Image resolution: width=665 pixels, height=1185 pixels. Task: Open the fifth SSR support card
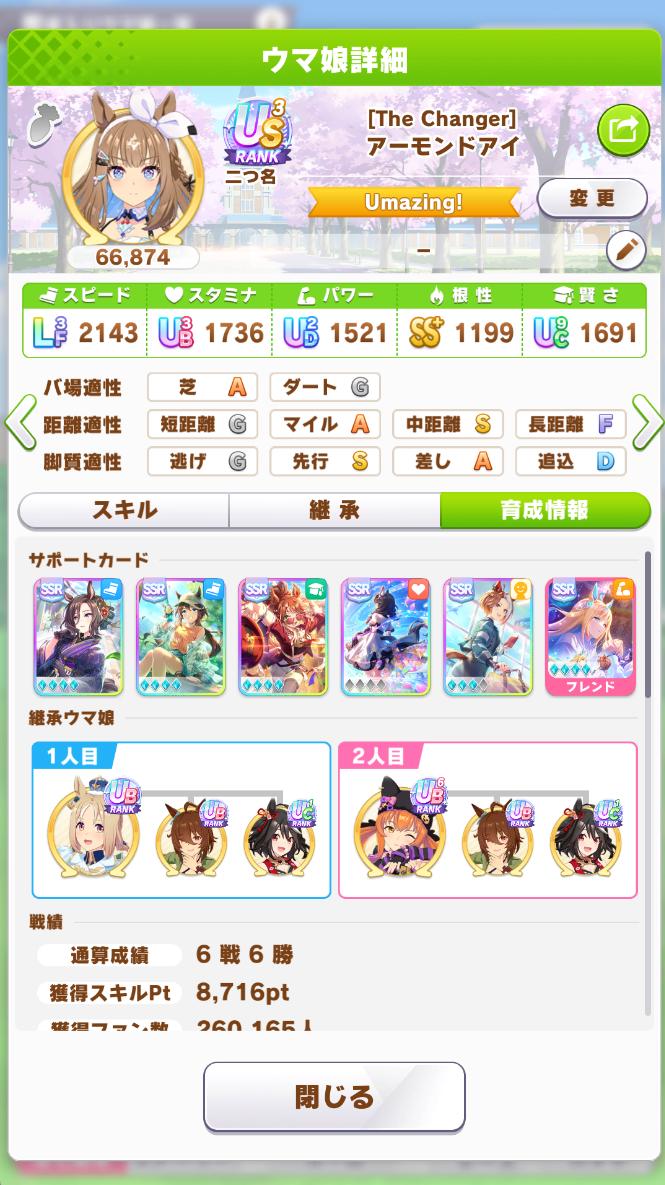[x=488, y=636]
